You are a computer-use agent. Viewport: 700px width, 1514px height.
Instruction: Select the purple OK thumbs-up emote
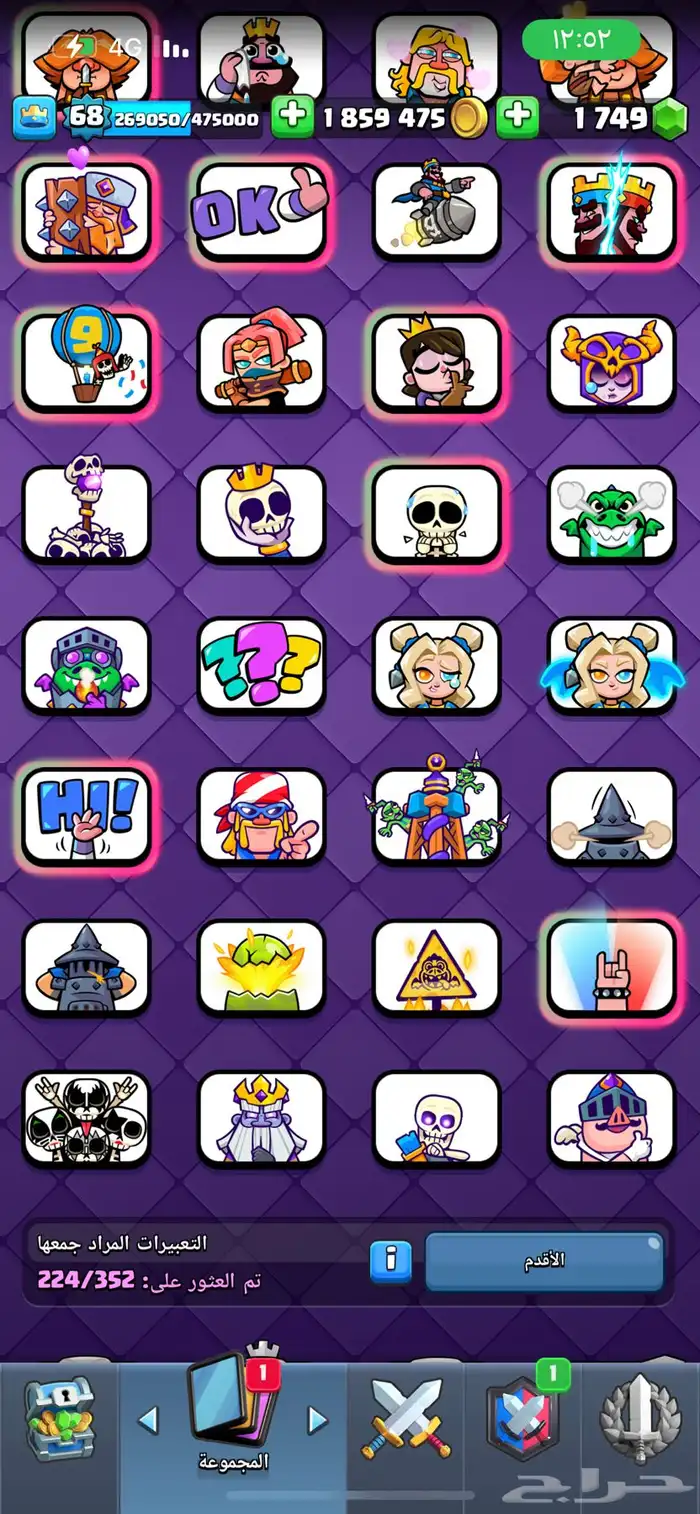261,213
